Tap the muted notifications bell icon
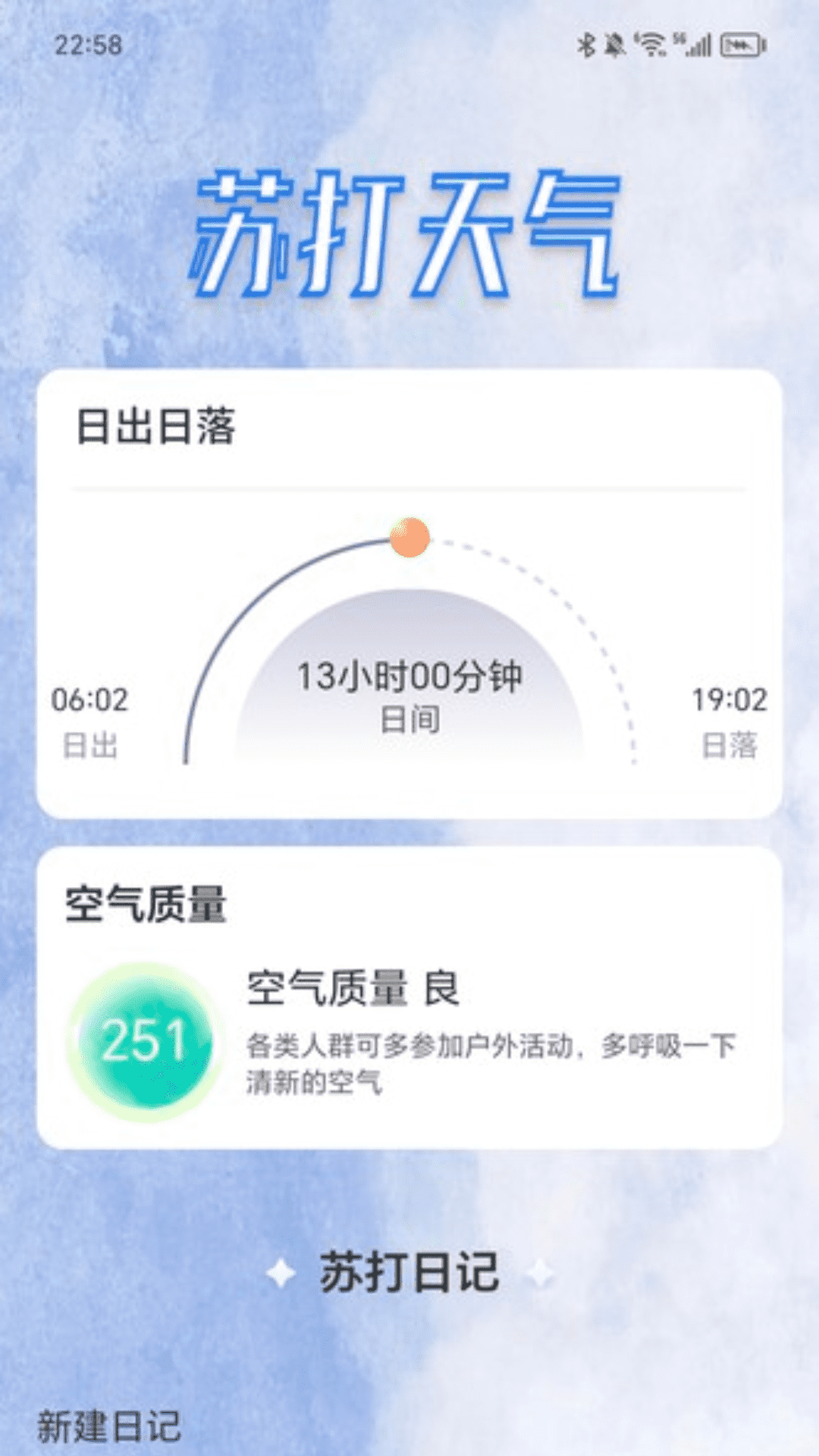The image size is (819, 1456). [x=616, y=45]
